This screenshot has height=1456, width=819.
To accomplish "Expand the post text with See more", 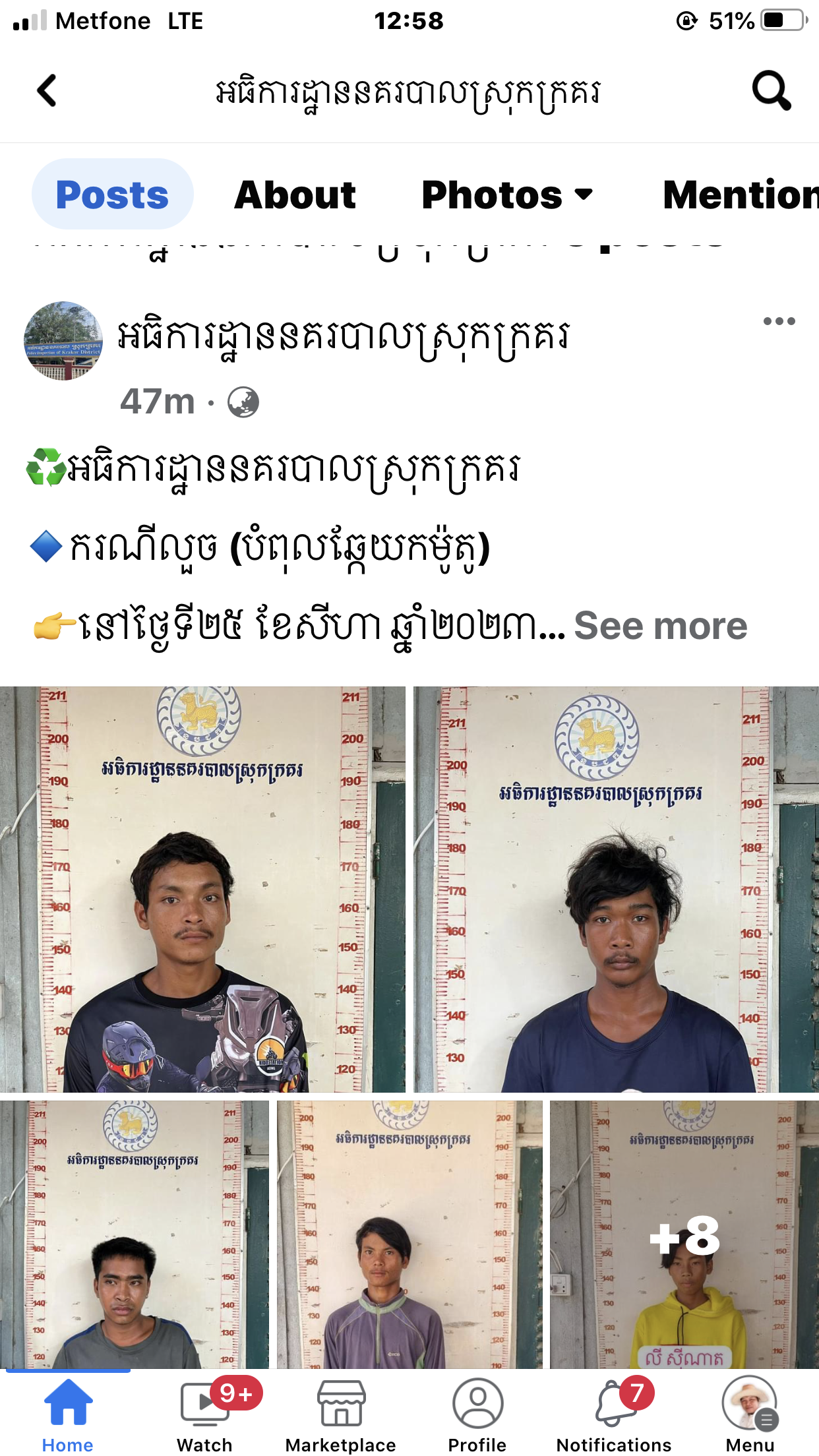I will click(660, 626).
